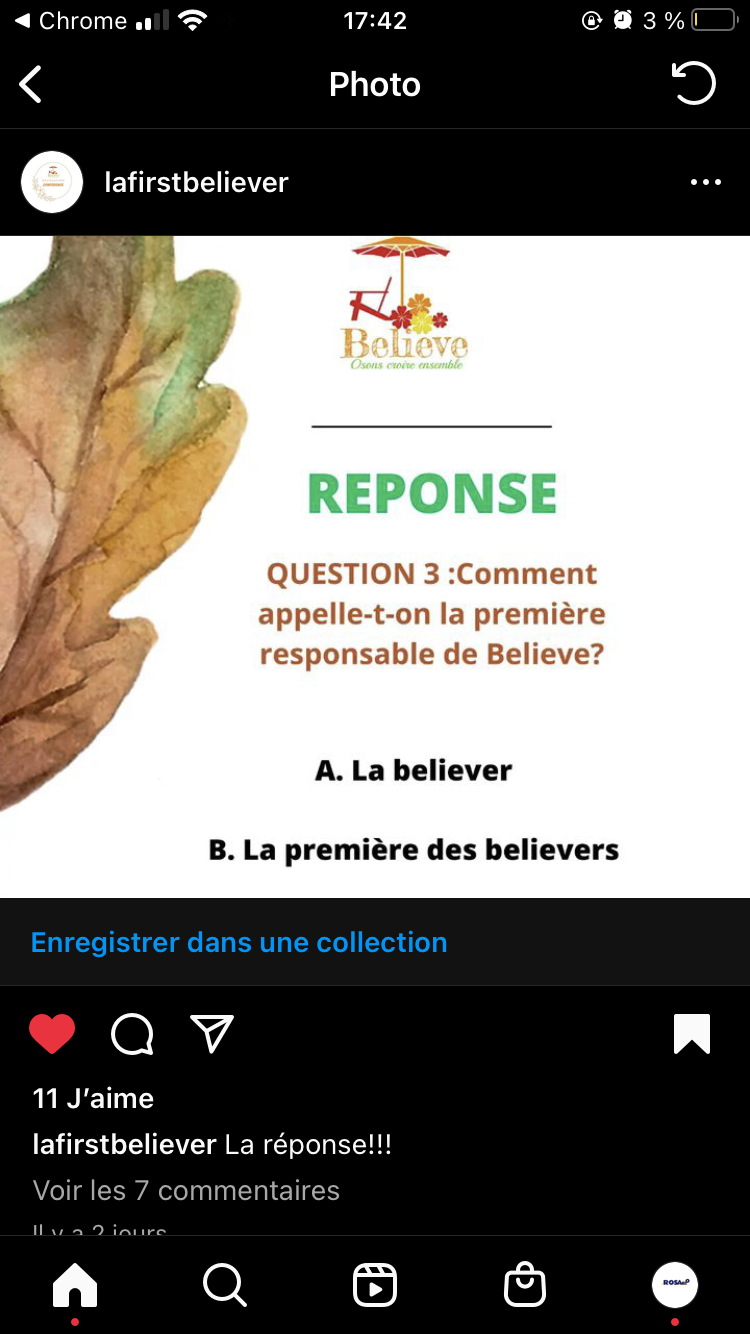The height and width of the screenshot is (1334, 750).
Task: Tap the refresh icon in header
Action: [x=694, y=84]
